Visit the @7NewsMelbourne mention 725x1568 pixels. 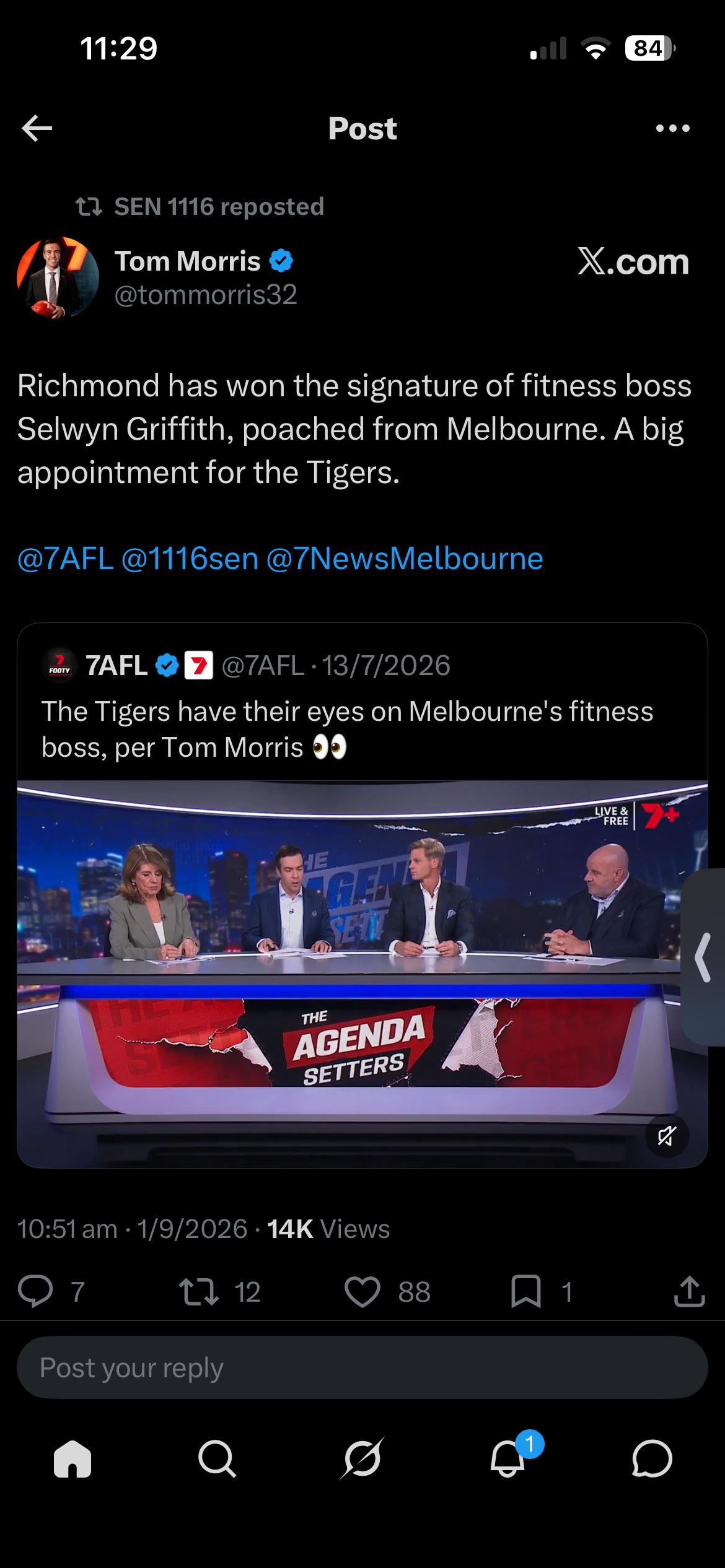405,559
